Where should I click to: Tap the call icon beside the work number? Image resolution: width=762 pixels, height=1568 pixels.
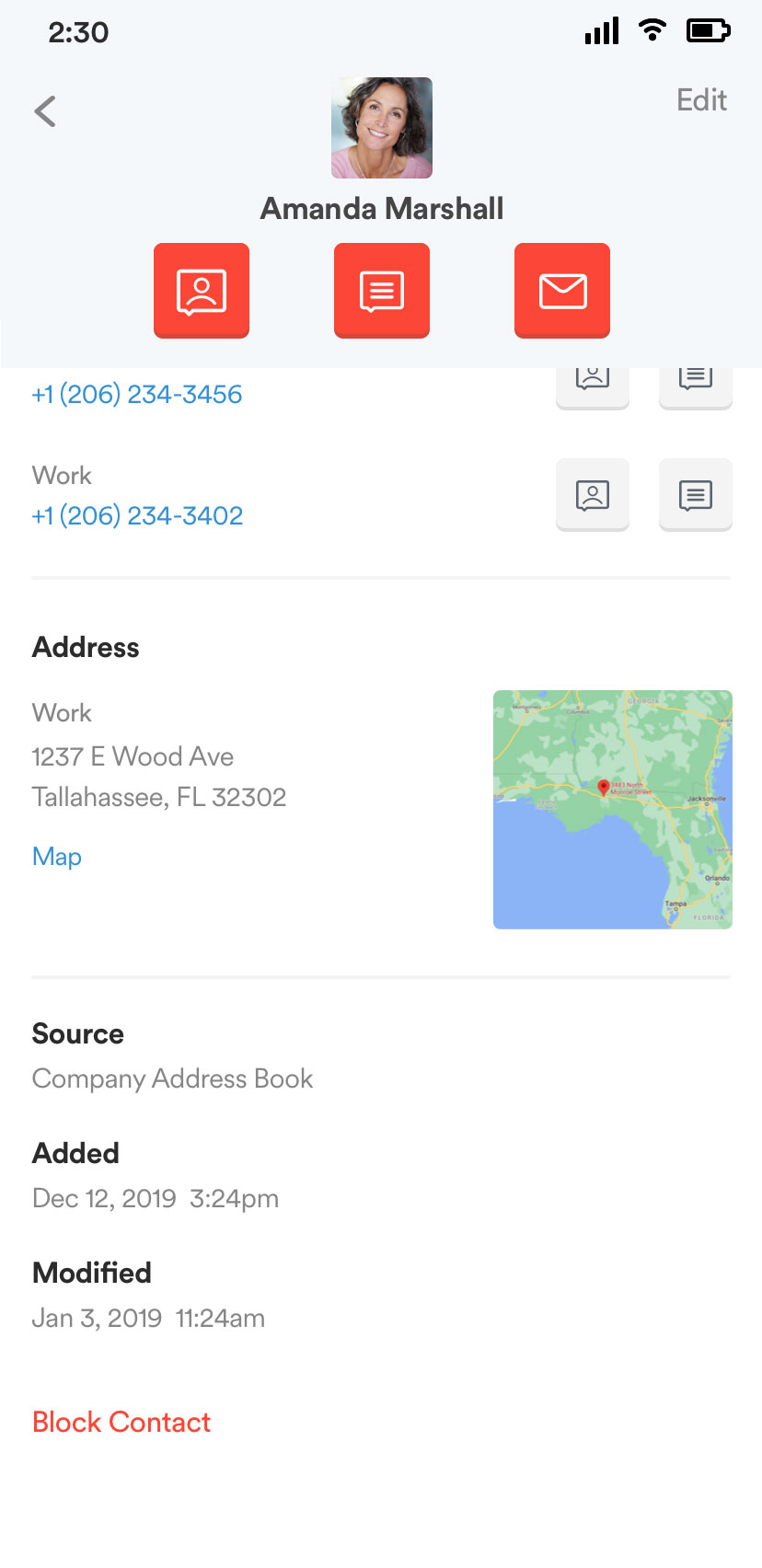[x=593, y=495]
